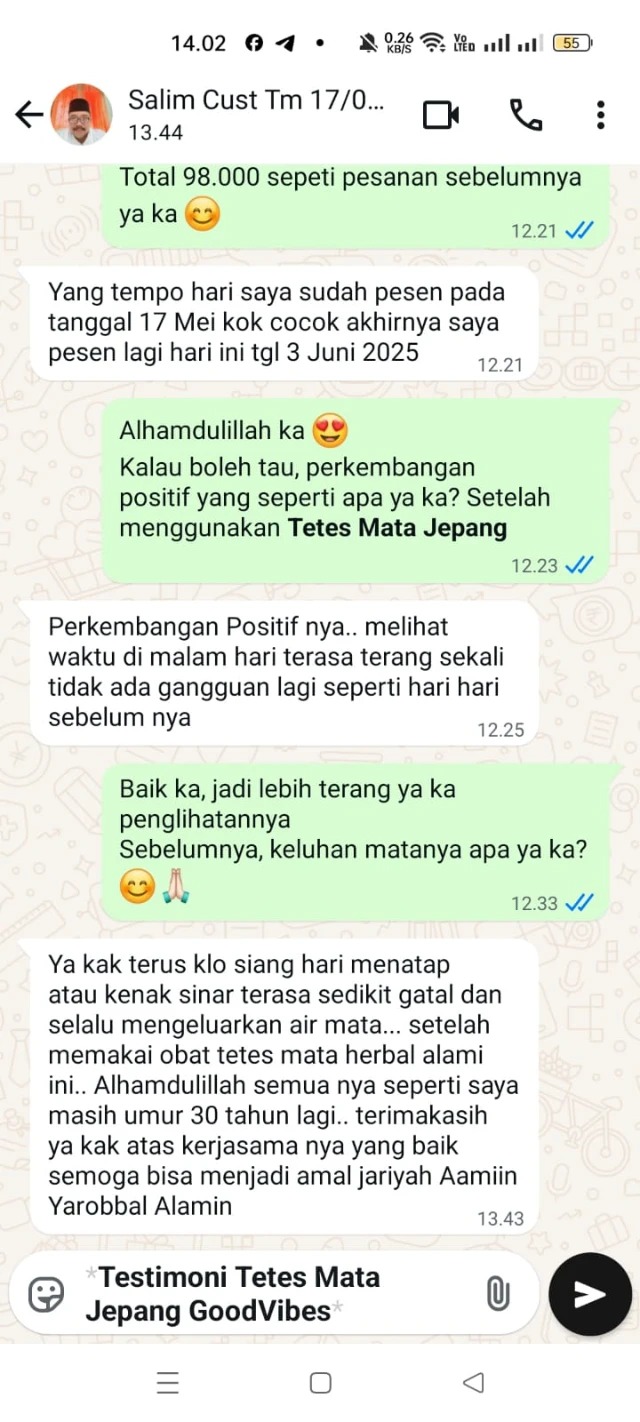The height and width of the screenshot is (1422, 640).
Task: Start a video call with Salim
Action: 440,115
